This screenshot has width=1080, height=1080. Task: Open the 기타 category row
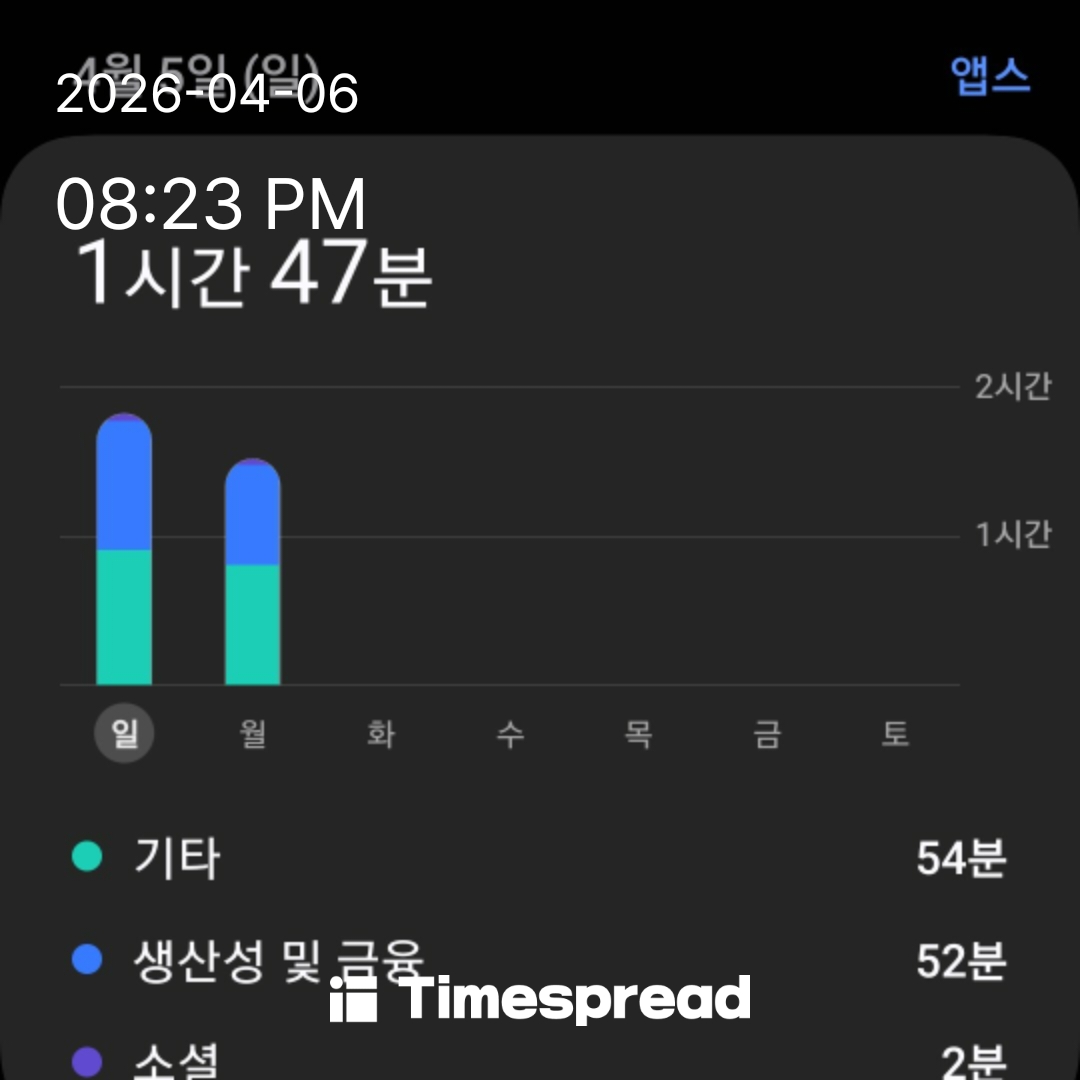(540, 858)
